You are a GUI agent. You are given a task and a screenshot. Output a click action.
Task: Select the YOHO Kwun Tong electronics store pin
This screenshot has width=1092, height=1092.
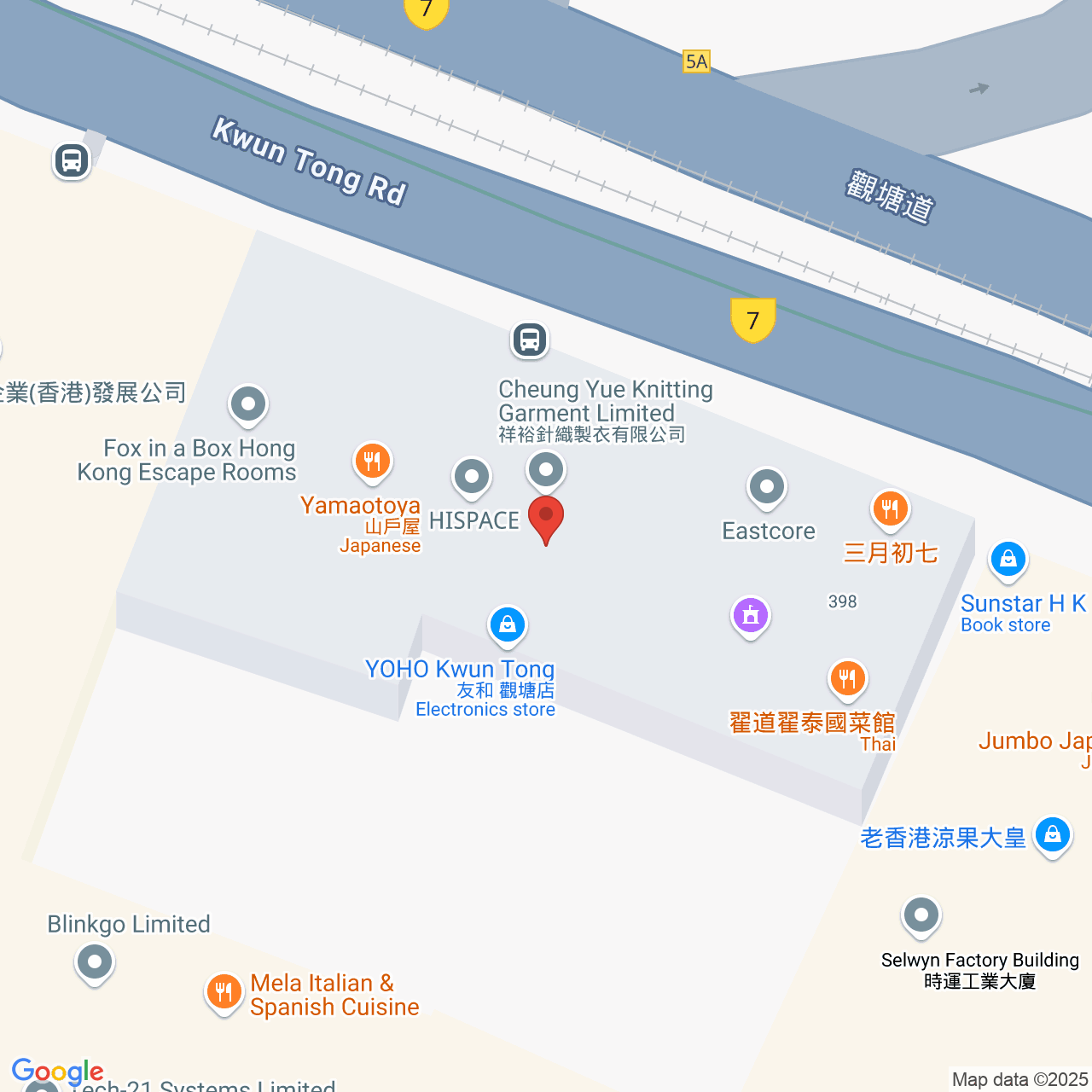point(508,625)
